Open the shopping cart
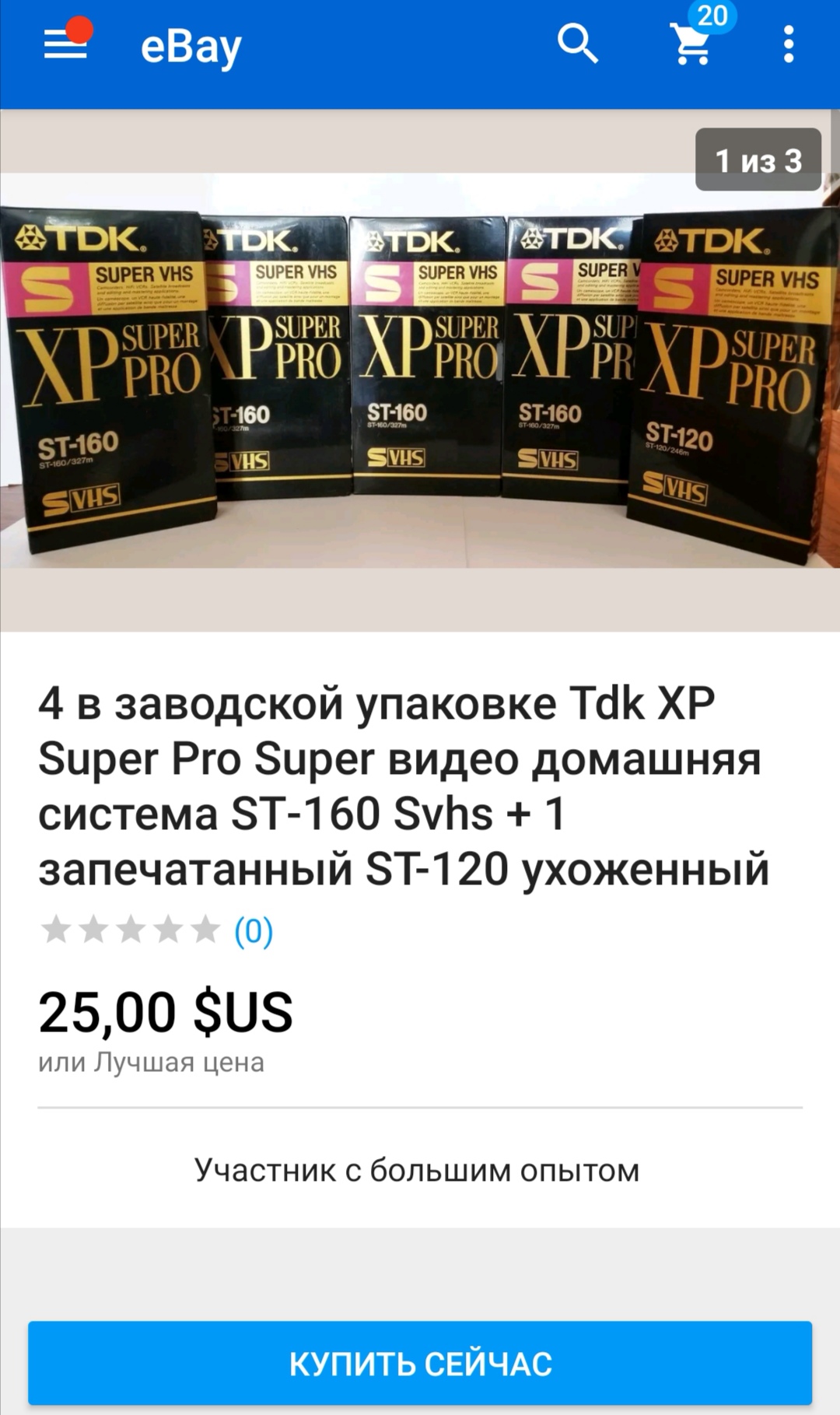 coord(692,44)
